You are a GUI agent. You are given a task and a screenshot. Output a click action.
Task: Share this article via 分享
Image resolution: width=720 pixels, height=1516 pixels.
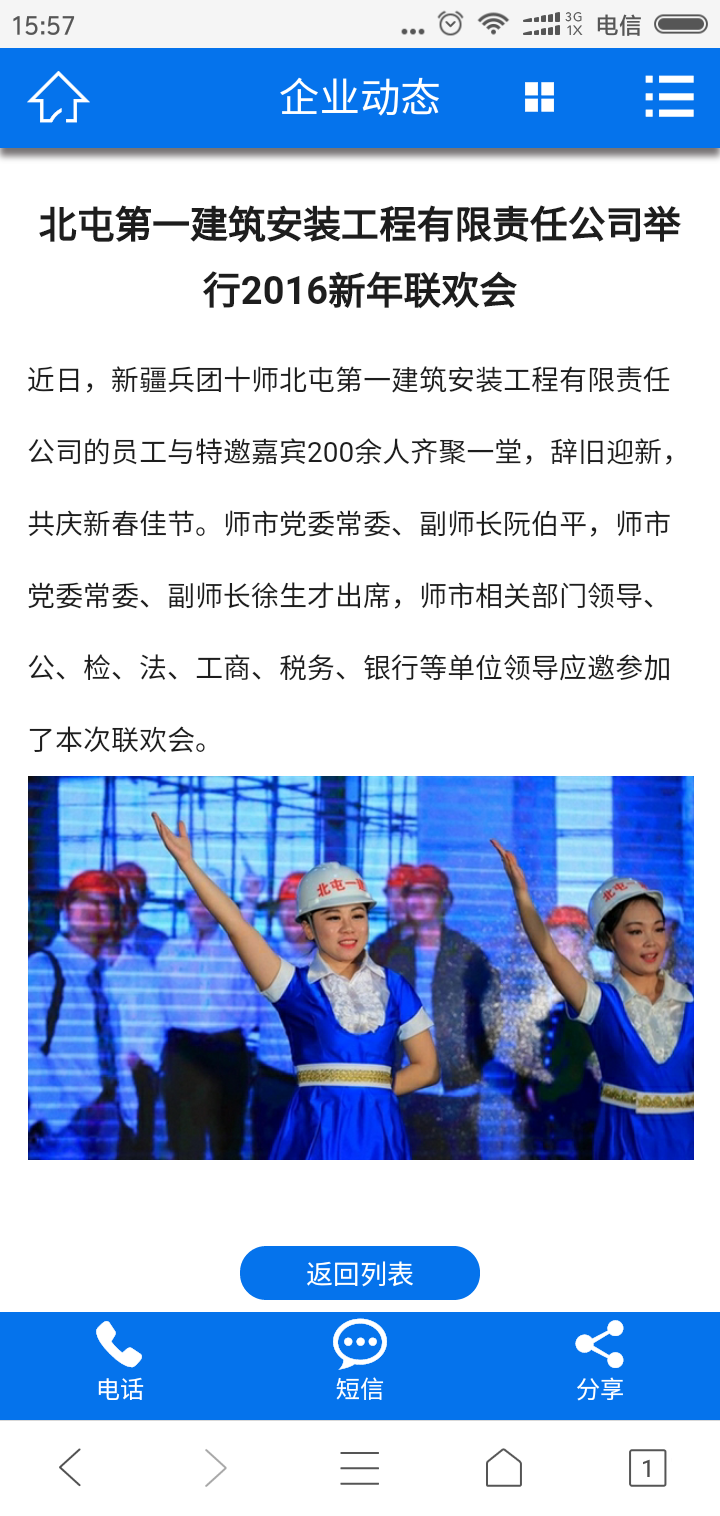click(x=600, y=1362)
